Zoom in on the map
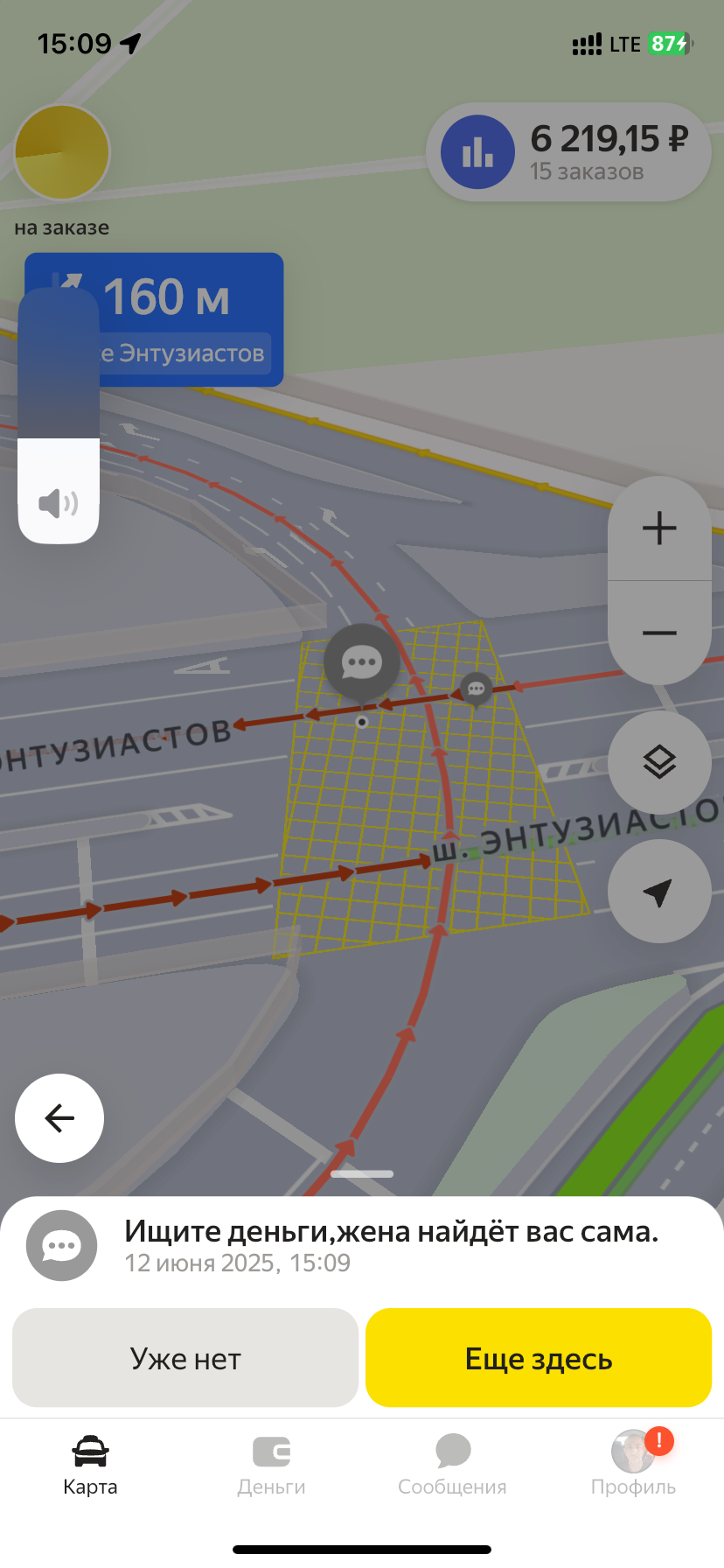724x1568 pixels. [x=659, y=528]
